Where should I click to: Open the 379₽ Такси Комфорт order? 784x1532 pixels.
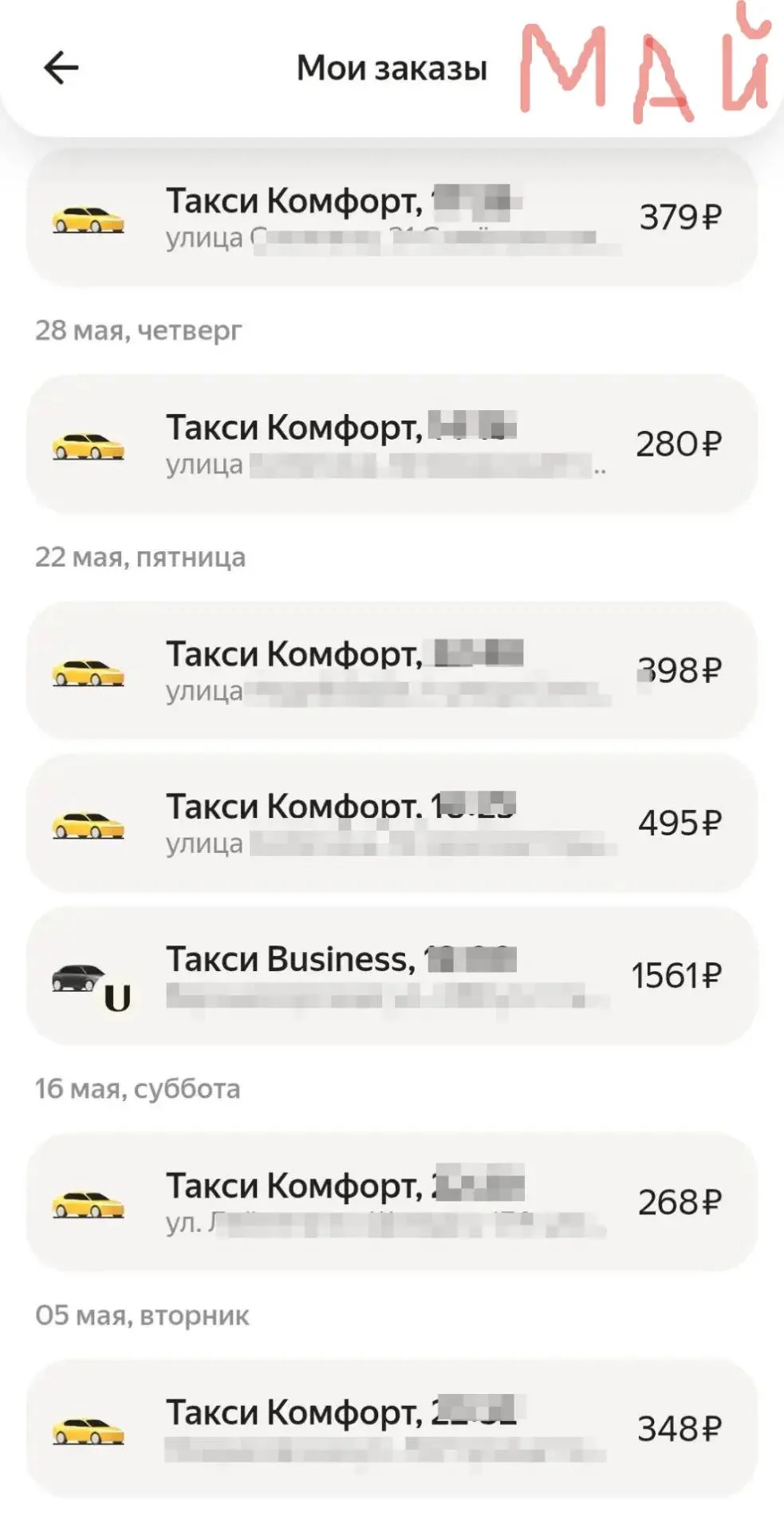(x=392, y=217)
